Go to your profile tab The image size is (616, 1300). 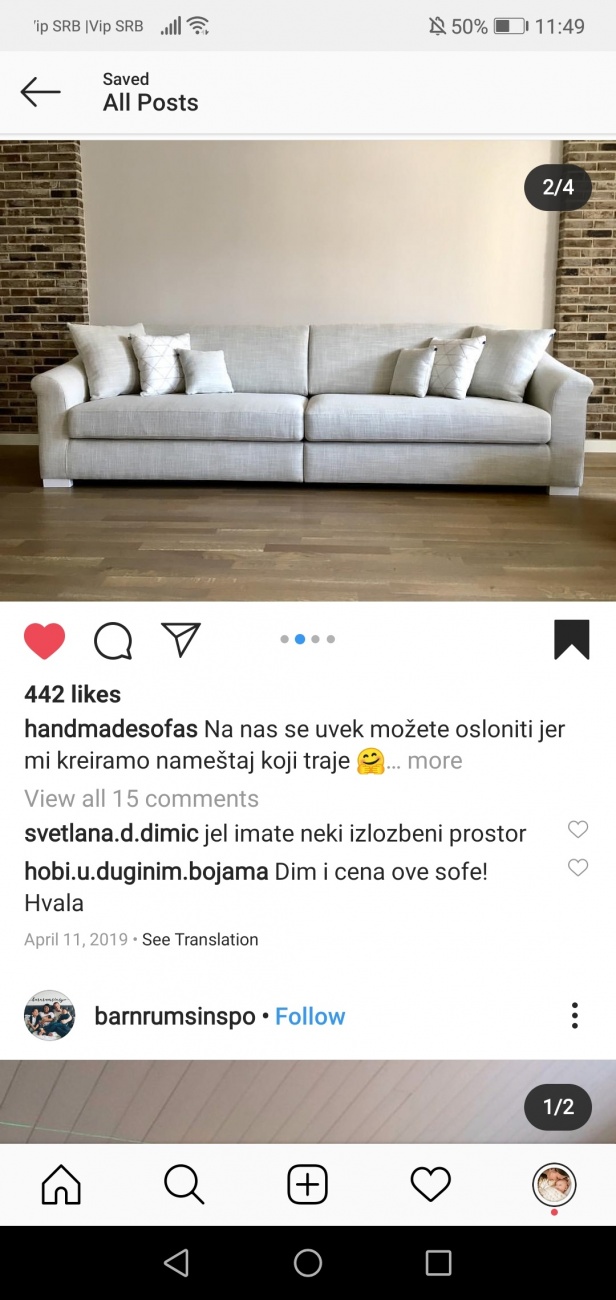554,1185
